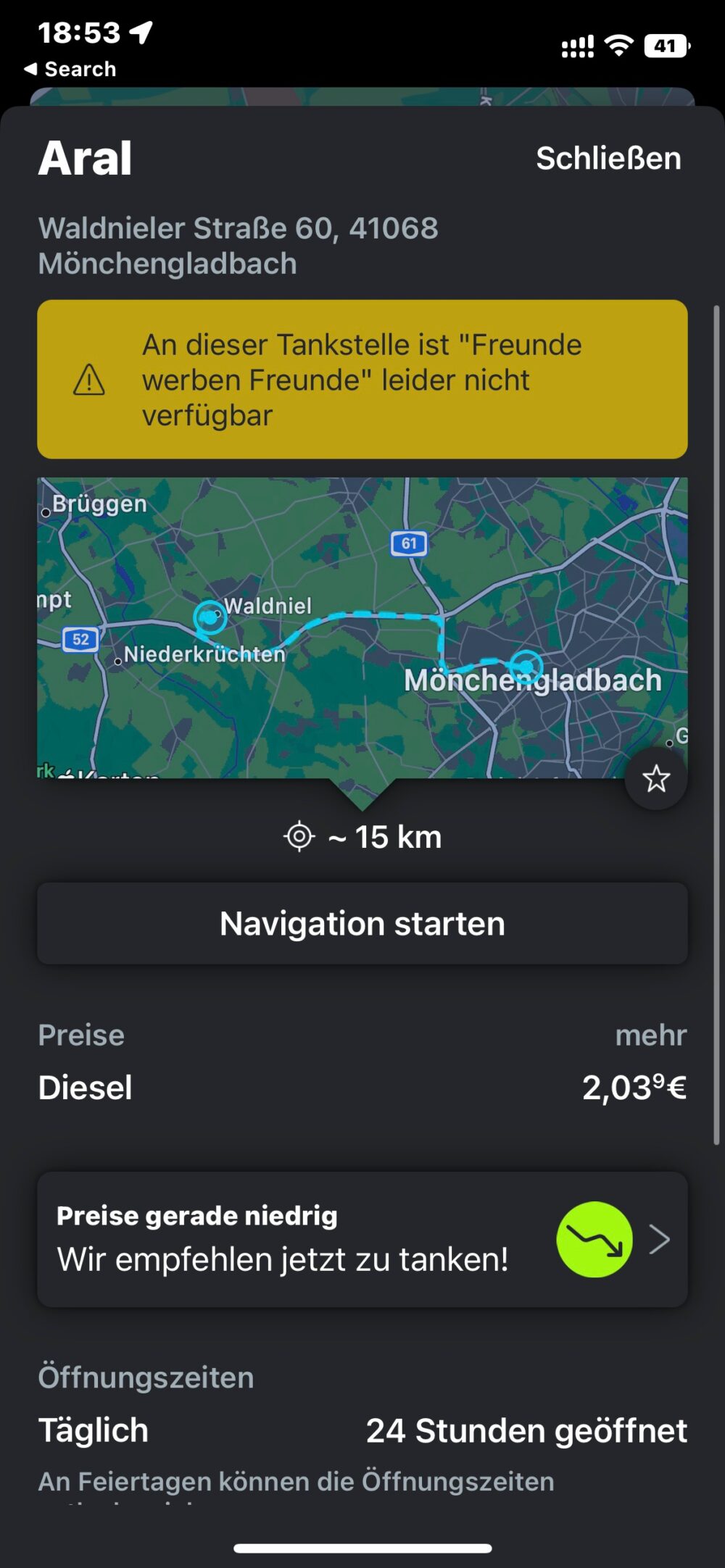Tap the Wi-Fi icon in the status bar
This screenshot has height=1568, width=725.
(618, 46)
